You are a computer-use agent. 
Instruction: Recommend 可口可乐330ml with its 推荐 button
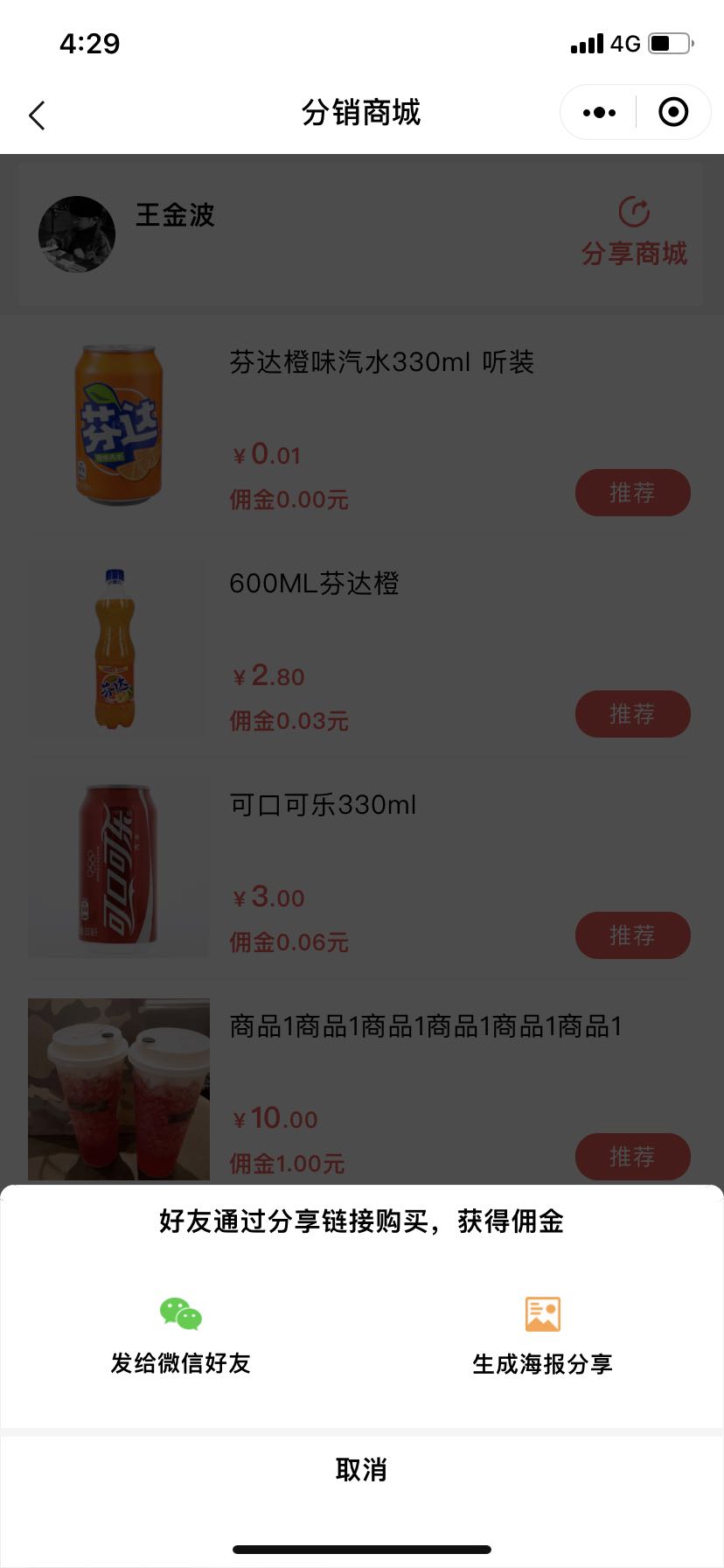[632, 935]
